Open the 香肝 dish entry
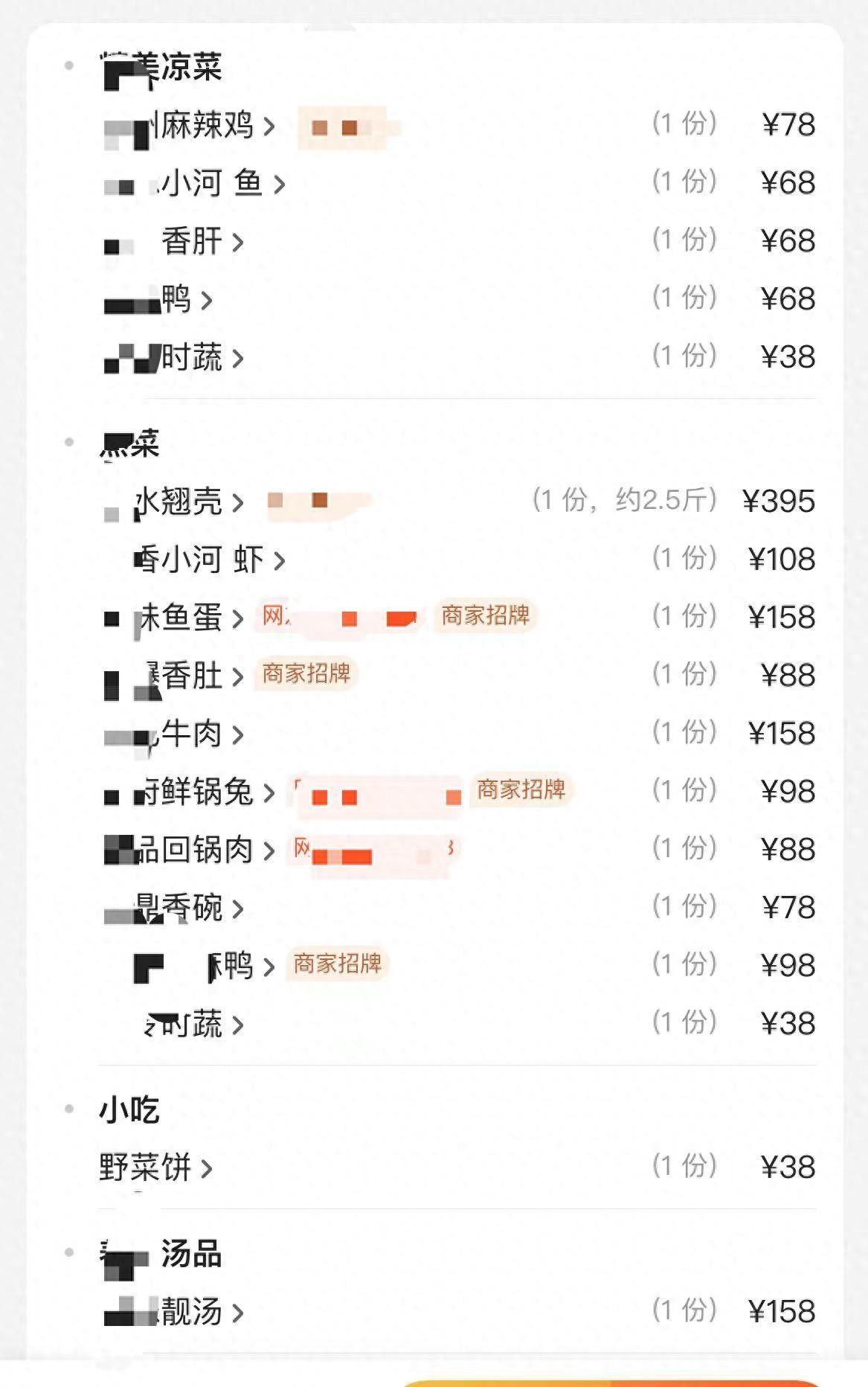This screenshot has width=868, height=1387. pyautogui.click(x=197, y=242)
